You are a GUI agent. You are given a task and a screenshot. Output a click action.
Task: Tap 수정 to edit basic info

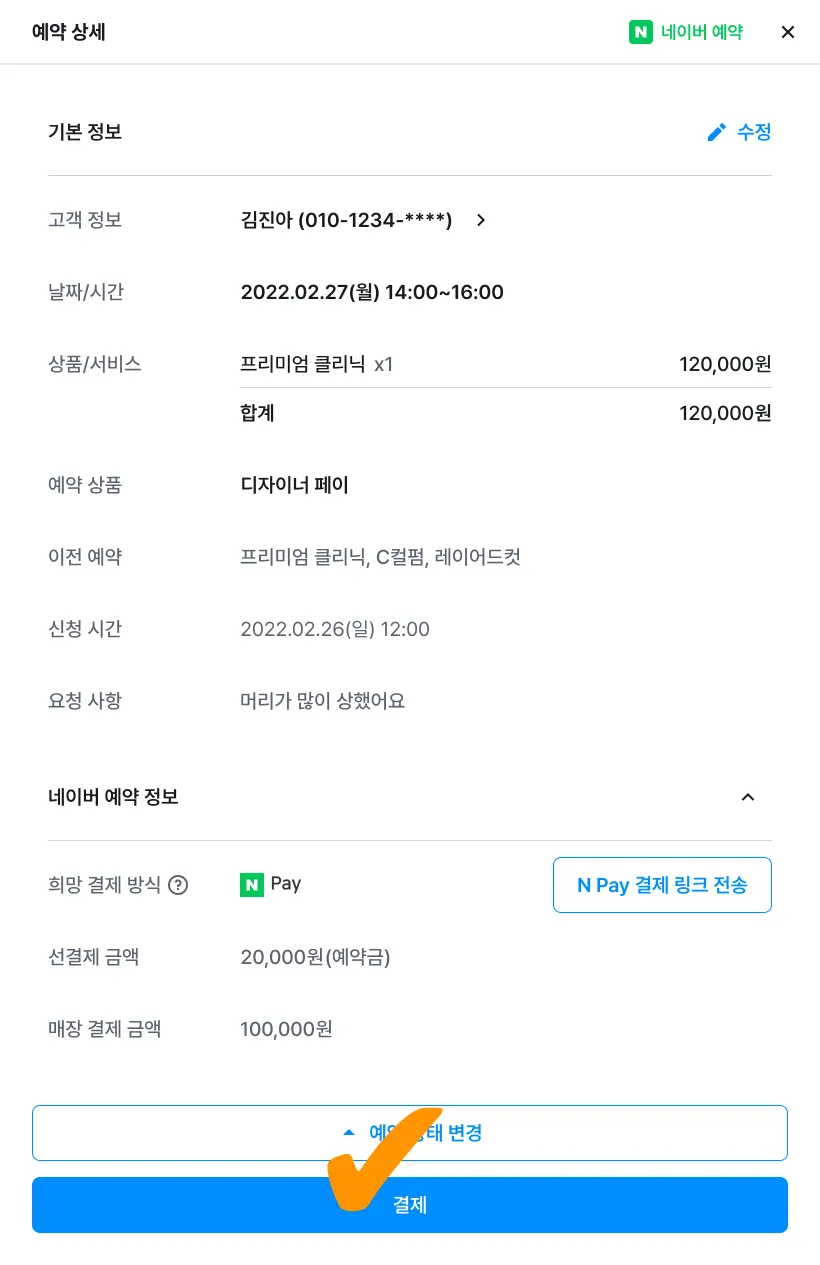tap(739, 132)
